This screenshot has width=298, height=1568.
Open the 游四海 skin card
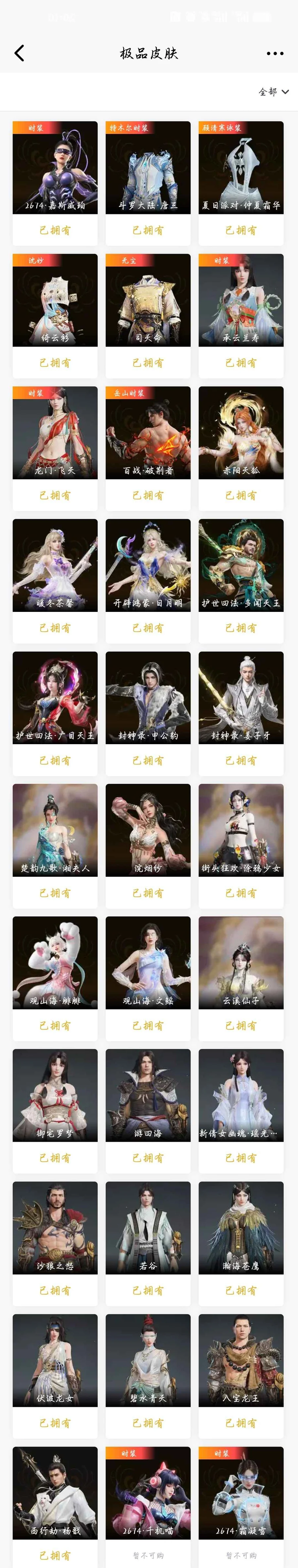148,1095
